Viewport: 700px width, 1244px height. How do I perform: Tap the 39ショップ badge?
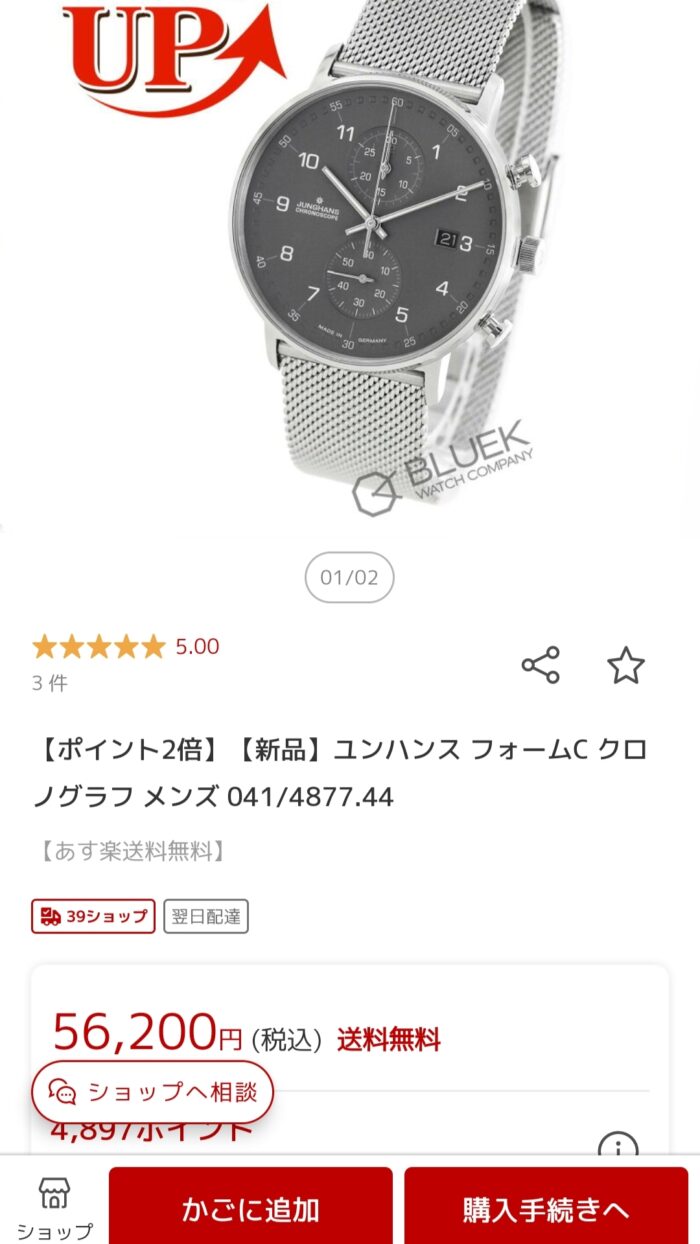[93, 916]
